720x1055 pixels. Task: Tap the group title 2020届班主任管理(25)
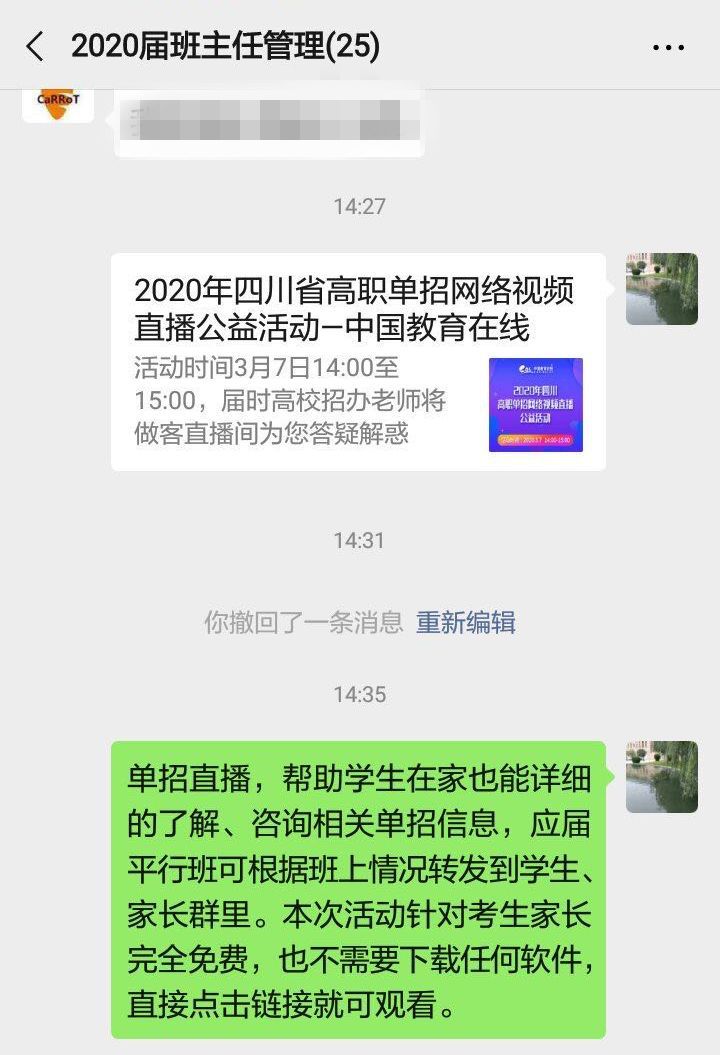pos(225,44)
